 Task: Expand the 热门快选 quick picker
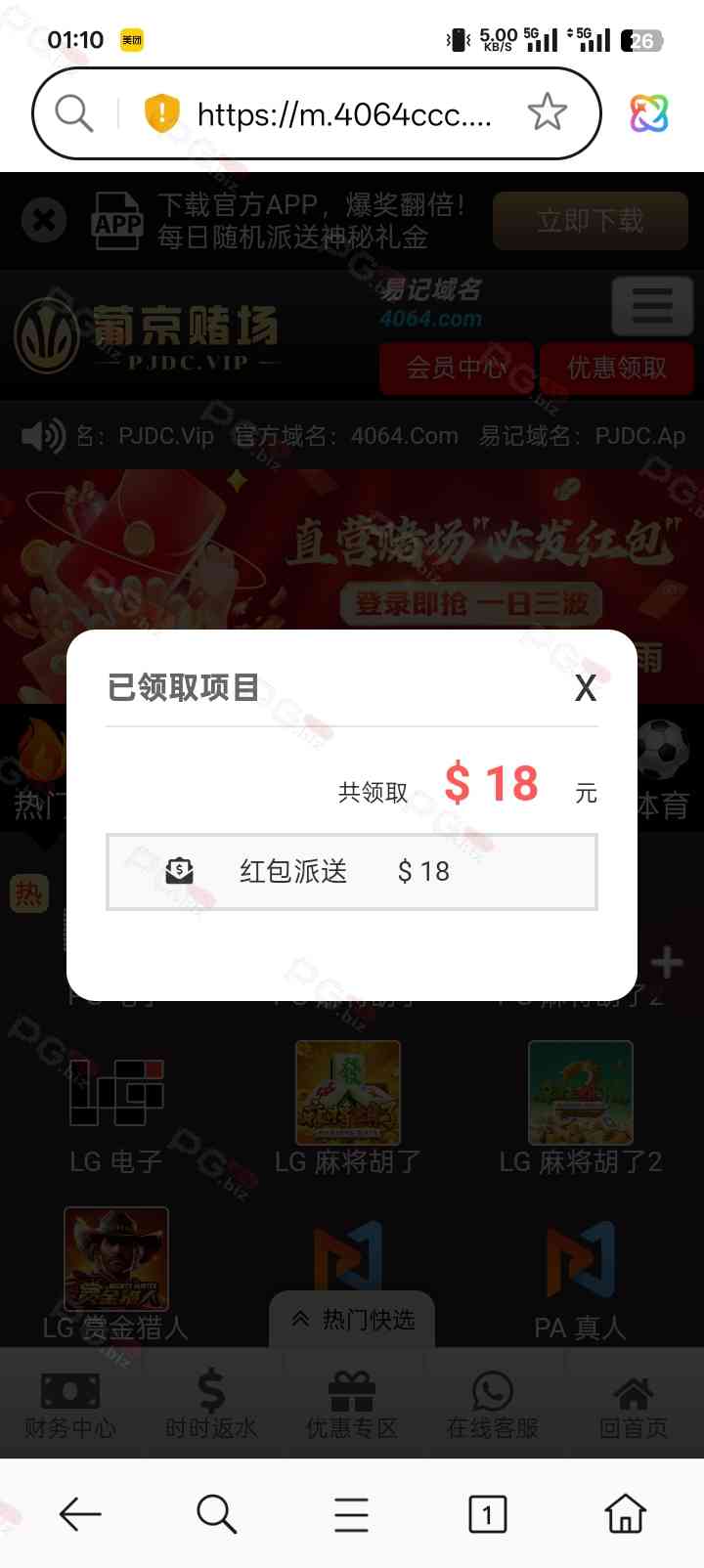(353, 1320)
